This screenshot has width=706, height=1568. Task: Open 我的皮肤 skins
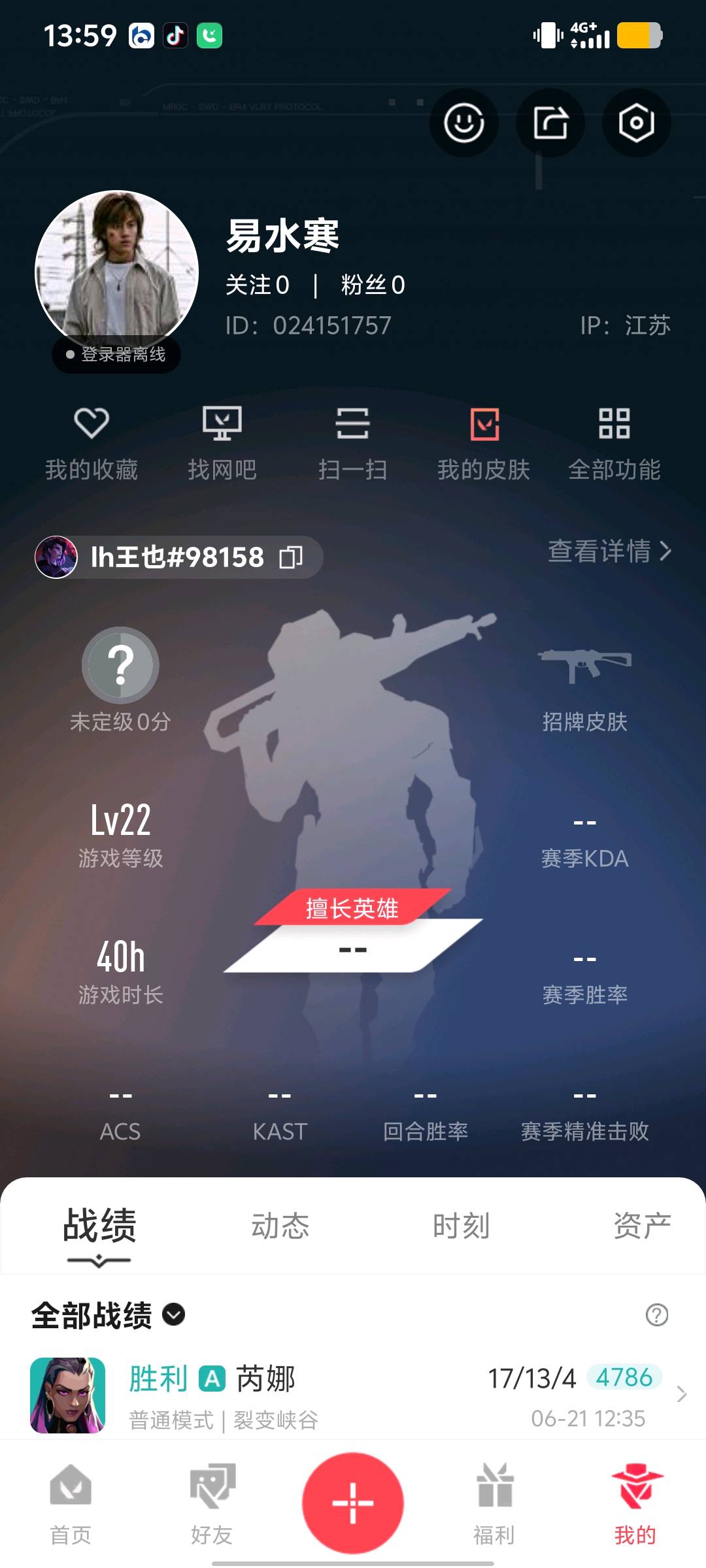[x=484, y=444]
